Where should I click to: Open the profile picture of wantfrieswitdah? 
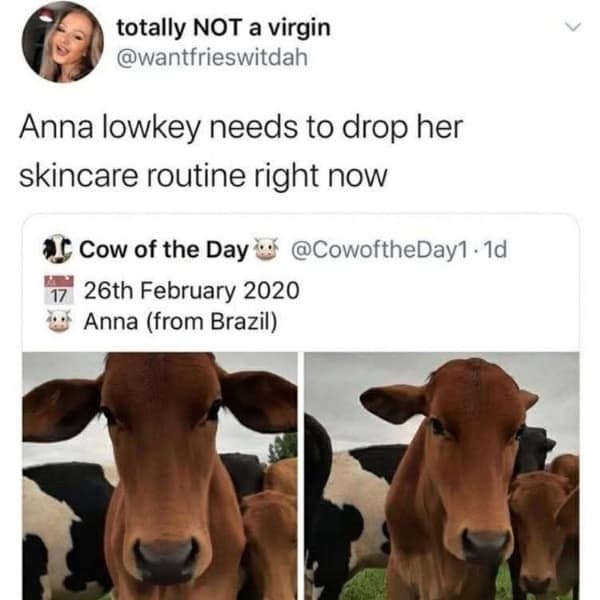[62, 42]
